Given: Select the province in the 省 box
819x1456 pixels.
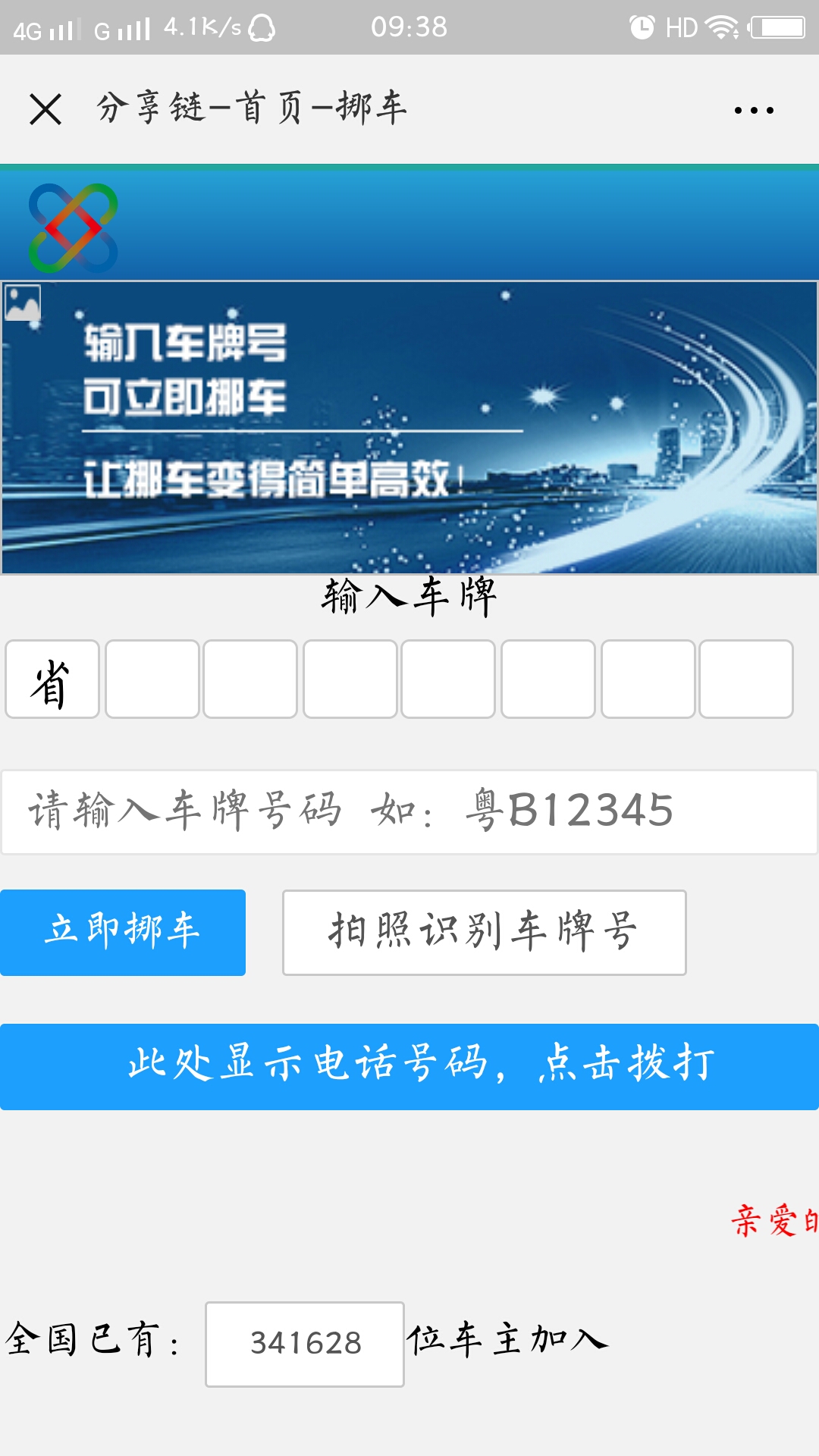Looking at the screenshot, I should (52, 679).
